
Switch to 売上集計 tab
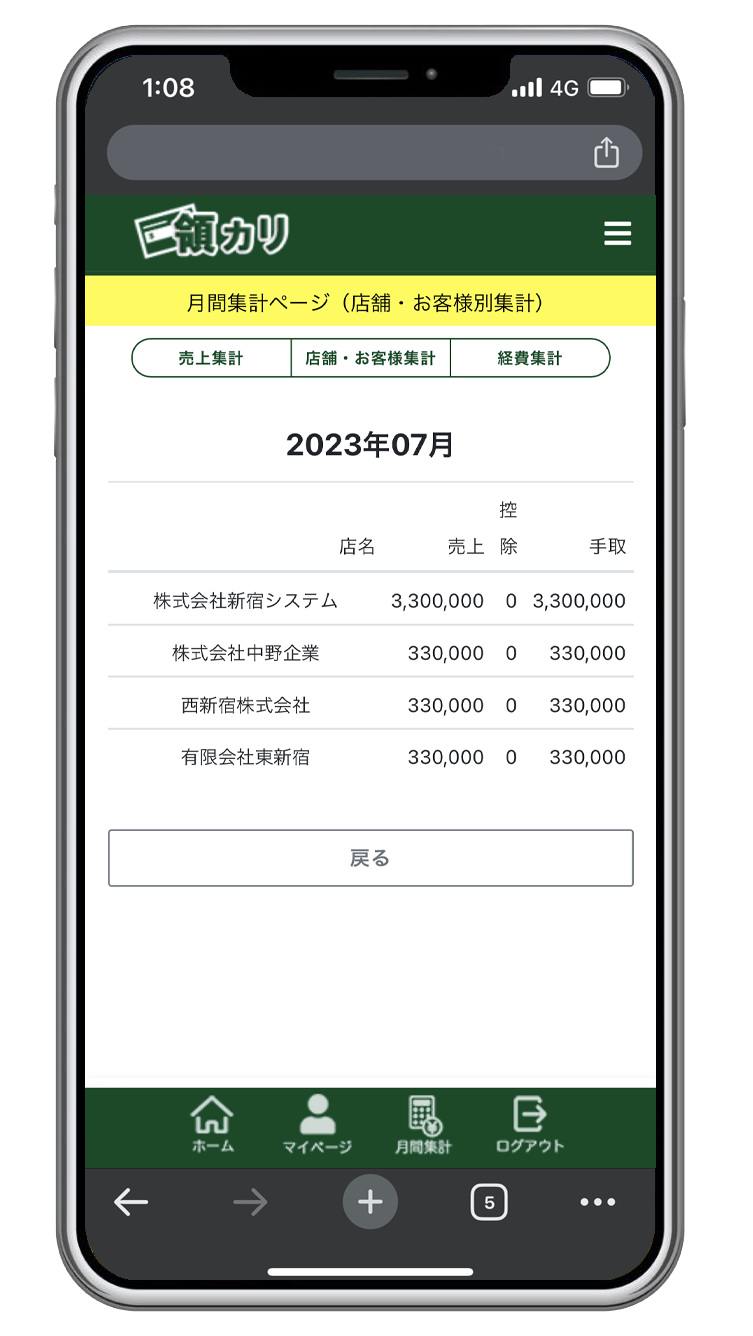pos(211,358)
